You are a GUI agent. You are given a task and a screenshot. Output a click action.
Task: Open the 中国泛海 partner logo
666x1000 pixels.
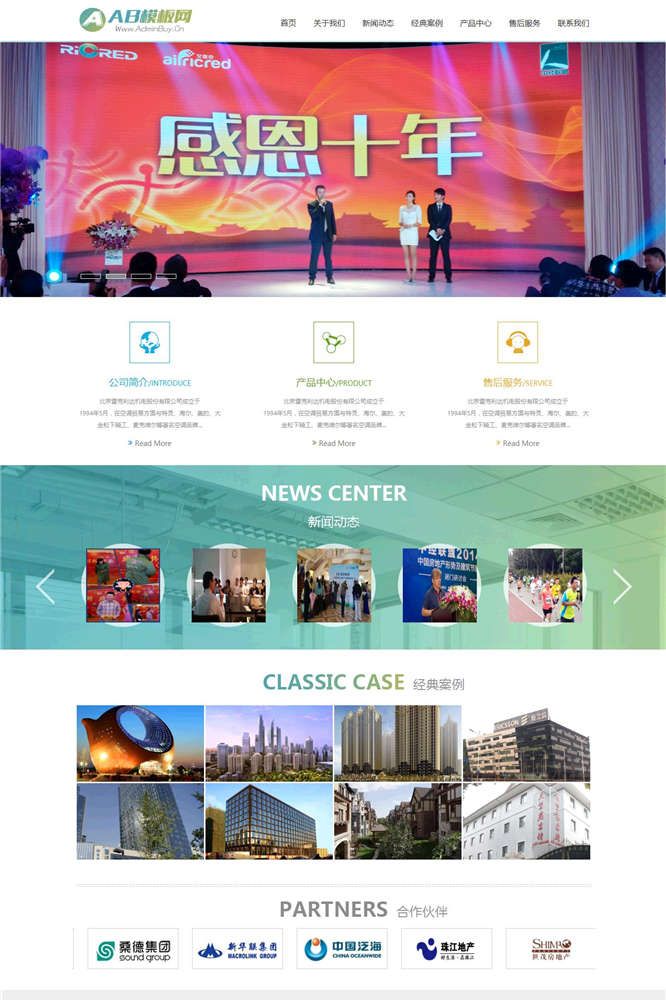pyautogui.click(x=343, y=949)
